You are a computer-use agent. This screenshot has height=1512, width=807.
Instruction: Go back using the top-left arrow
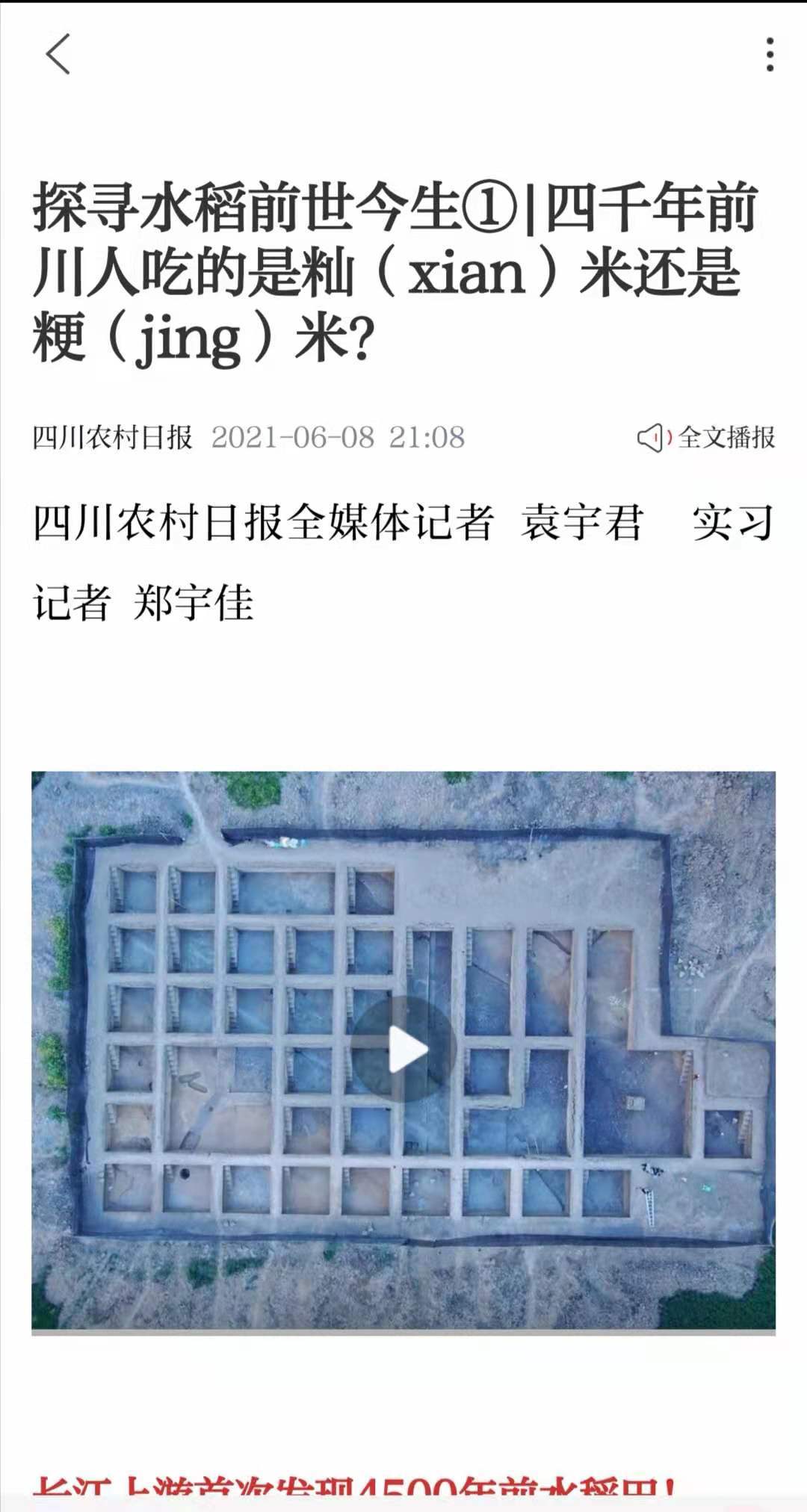click(58, 55)
